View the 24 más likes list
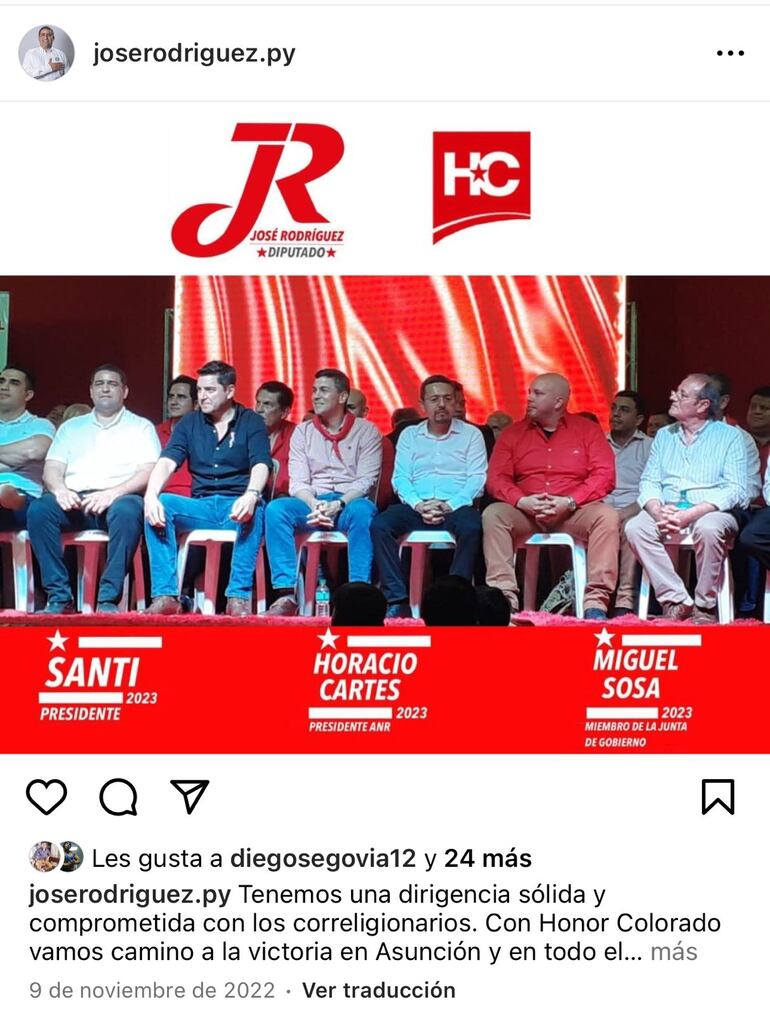770x1016 pixels. coord(488,858)
